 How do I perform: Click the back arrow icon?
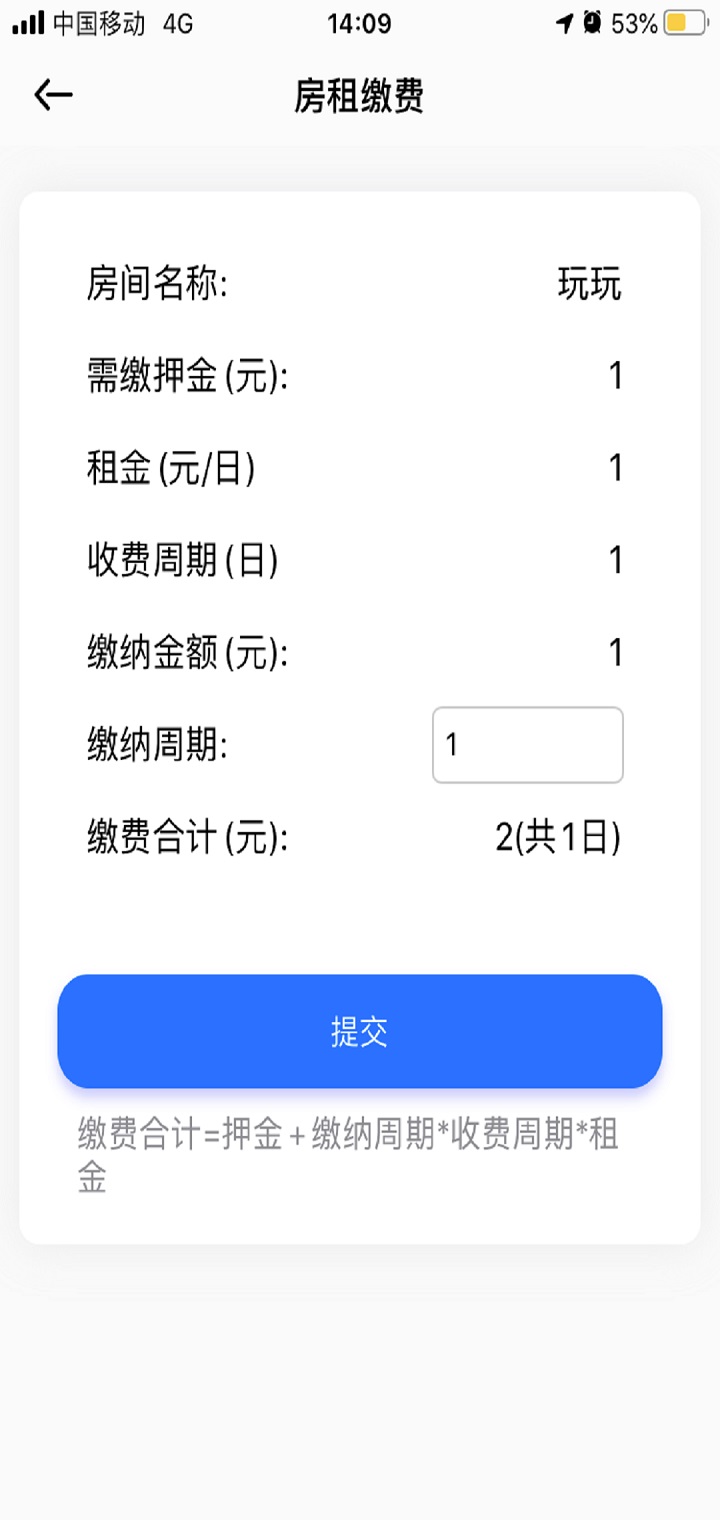52,93
